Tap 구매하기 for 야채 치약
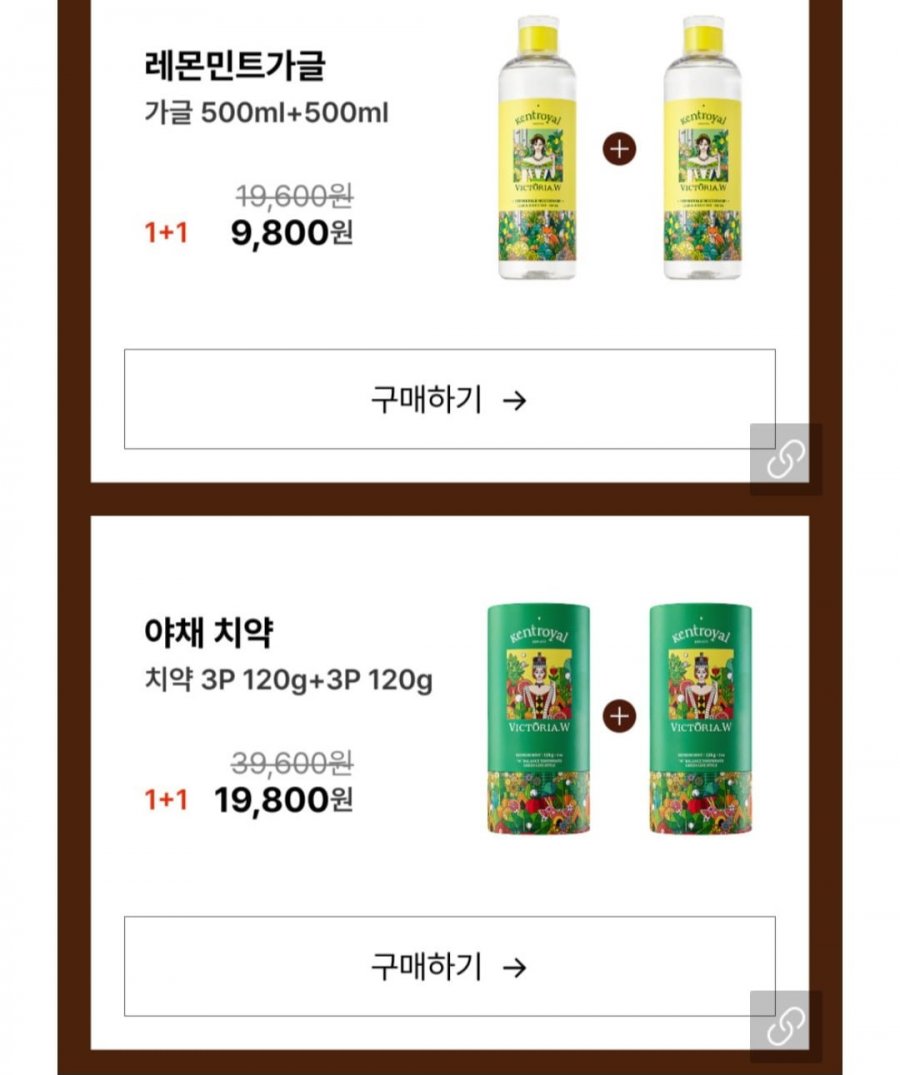Viewport: 900px width, 1075px height. (449, 967)
